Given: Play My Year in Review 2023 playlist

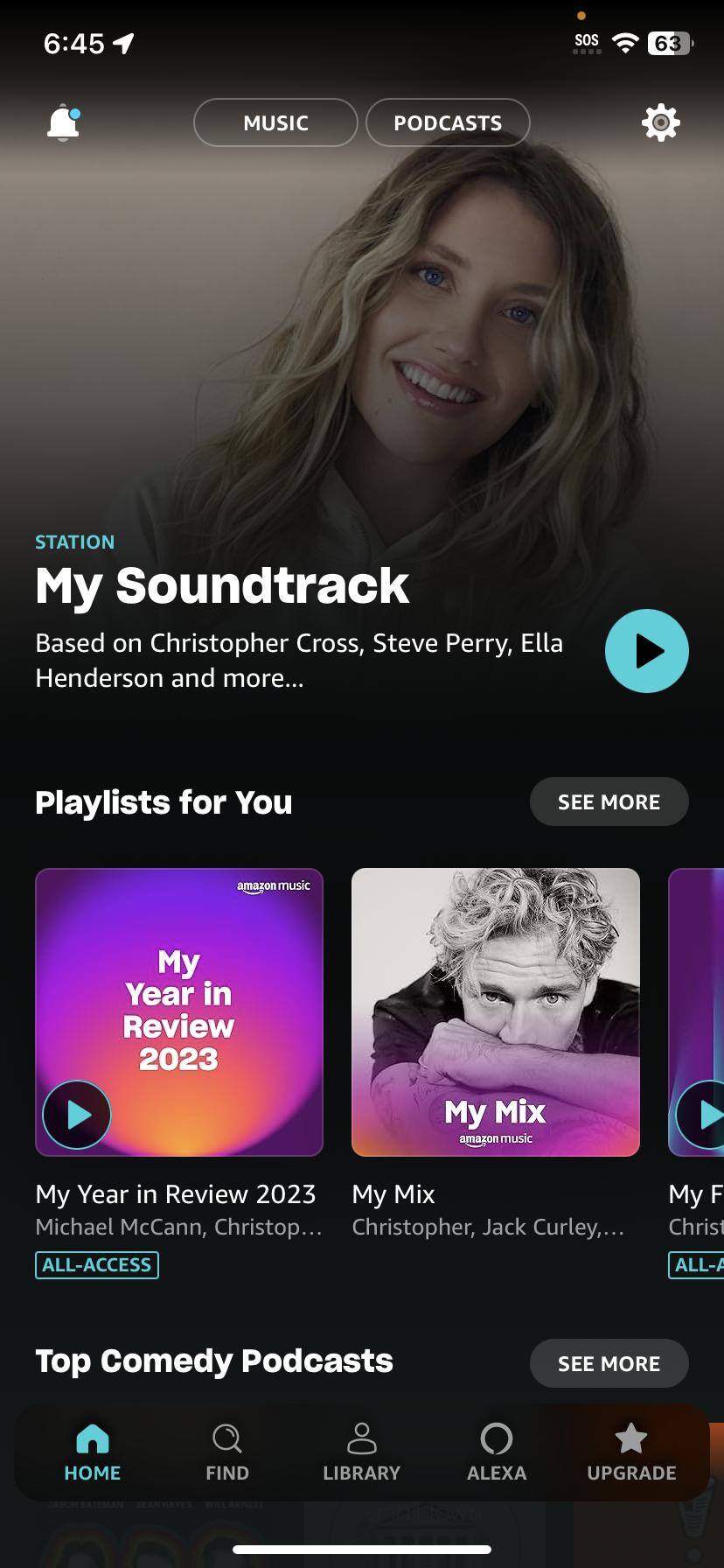Looking at the screenshot, I should (77, 1115).
